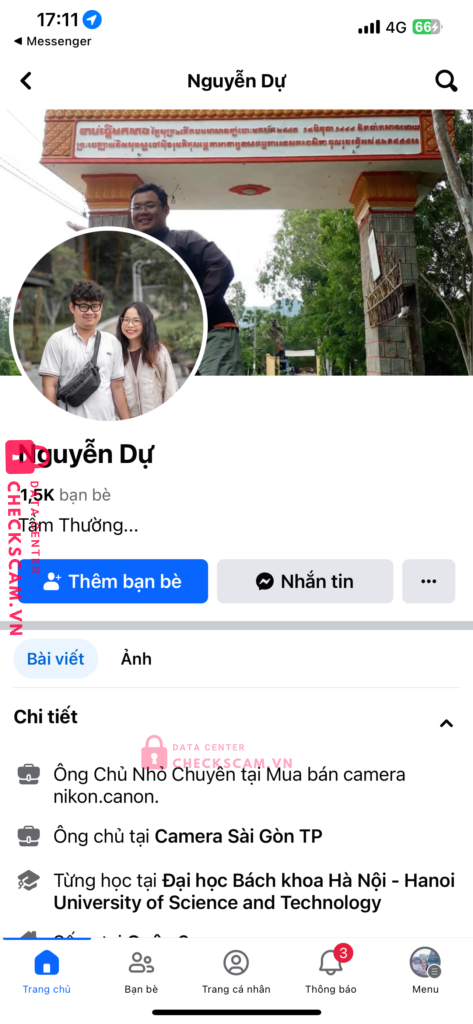Open the Menu tab

[425, 972]
